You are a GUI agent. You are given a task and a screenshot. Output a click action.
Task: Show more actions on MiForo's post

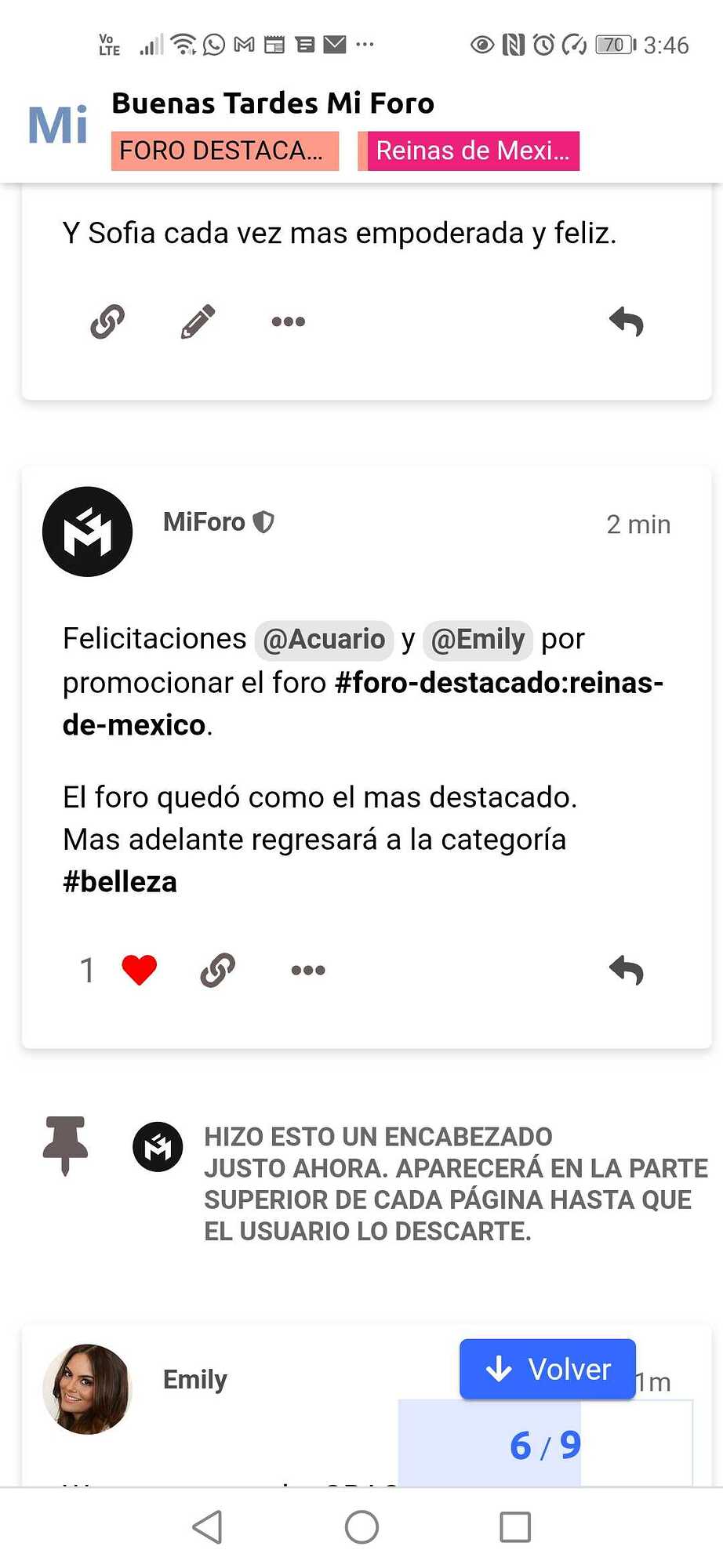(307, 971)
